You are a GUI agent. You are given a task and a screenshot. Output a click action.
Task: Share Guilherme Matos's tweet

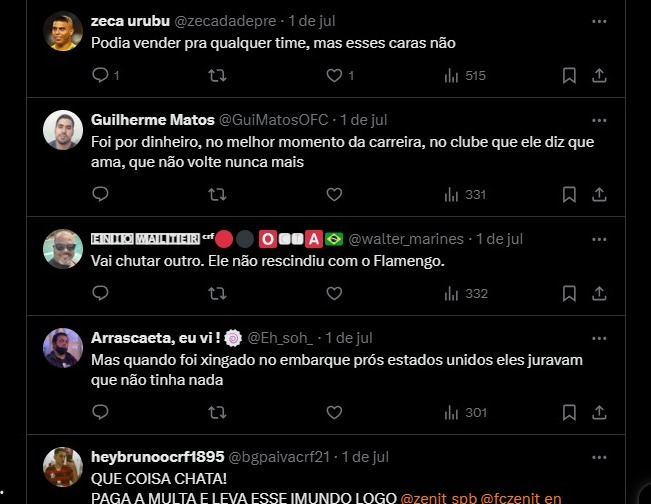click(x=598, y=194)
